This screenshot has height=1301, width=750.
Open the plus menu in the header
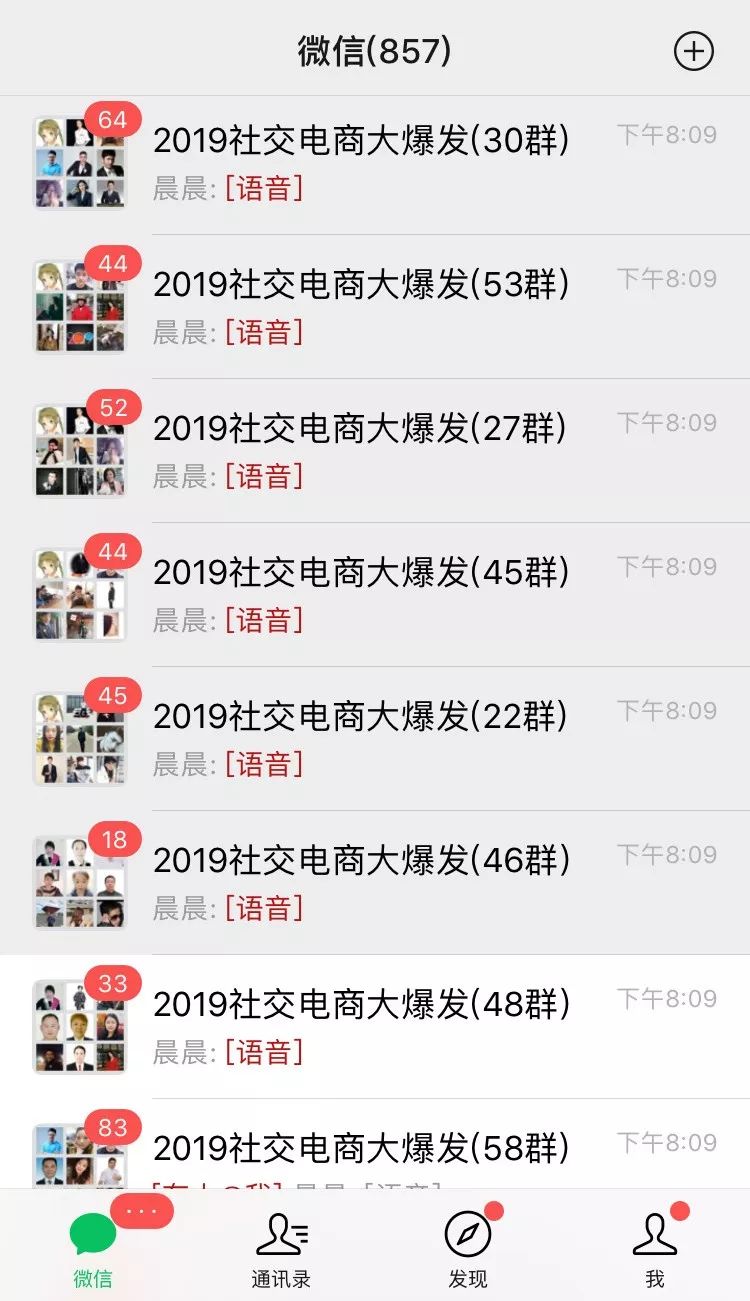(x=694, y=51)
